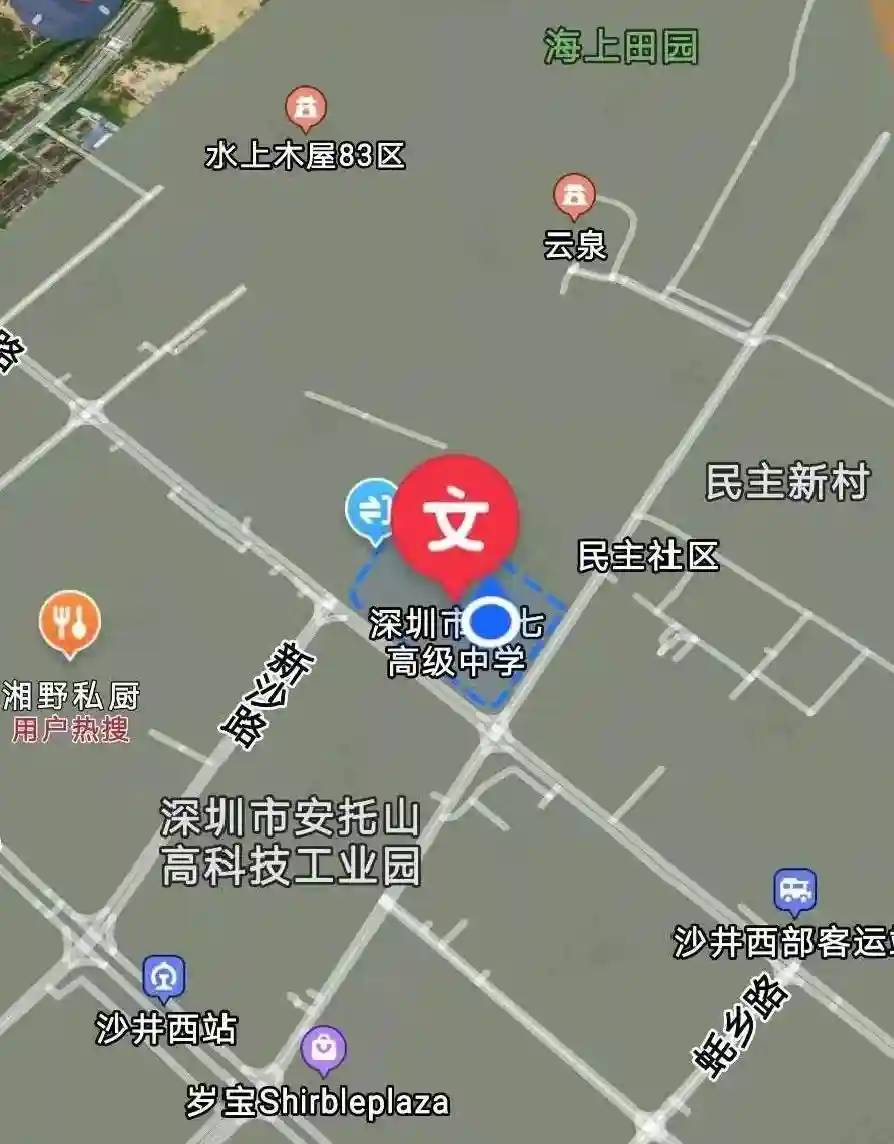
Task: Select the 湘野私厨 restaurant marker
Action: pos(70,623)
